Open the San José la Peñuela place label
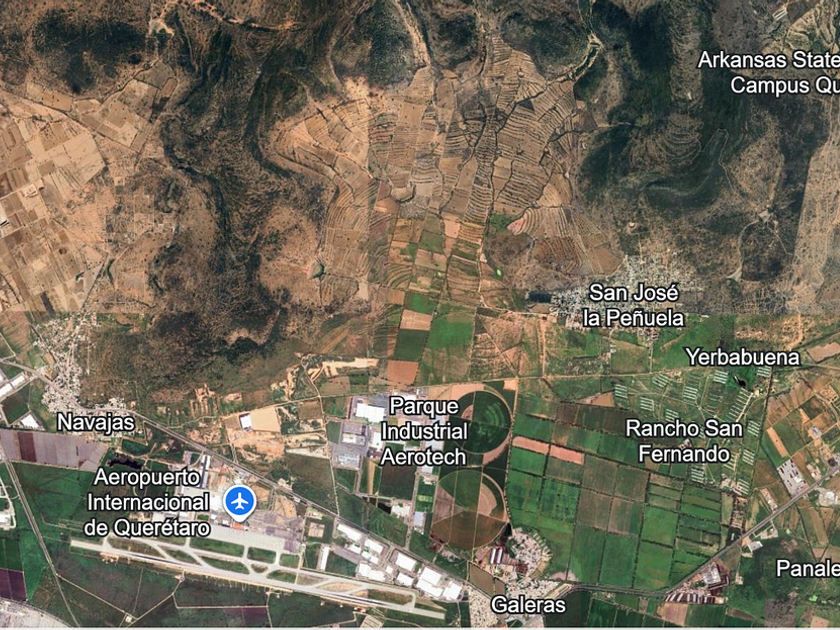The image size is (840, 630). (x=634, y=305)
